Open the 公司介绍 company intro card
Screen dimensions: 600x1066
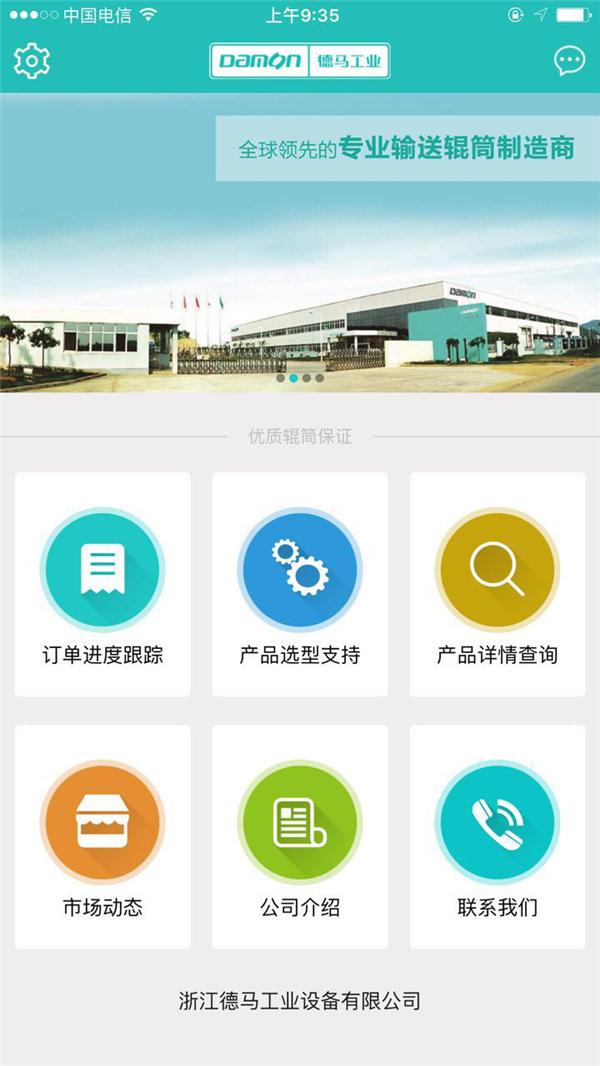tap(300, 837)
